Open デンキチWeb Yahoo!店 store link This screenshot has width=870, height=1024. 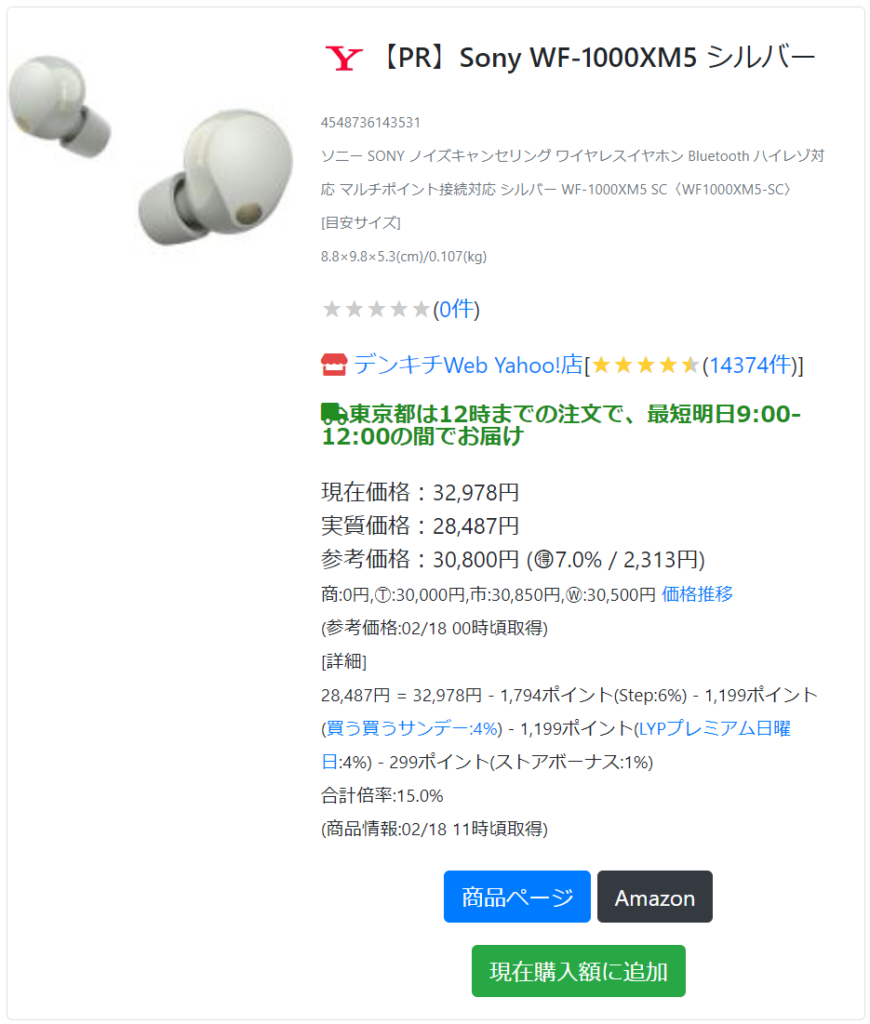tap(467, 366)
